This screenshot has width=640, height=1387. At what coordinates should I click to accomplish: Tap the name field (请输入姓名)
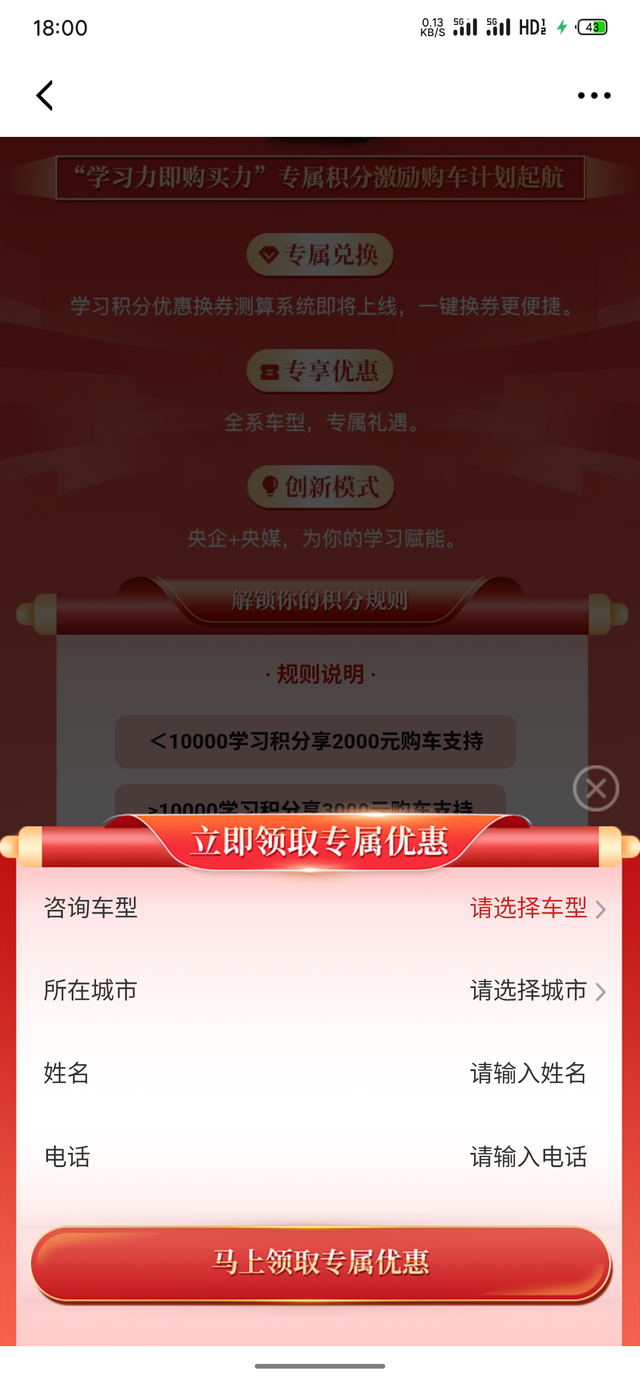coord(528,1074)
